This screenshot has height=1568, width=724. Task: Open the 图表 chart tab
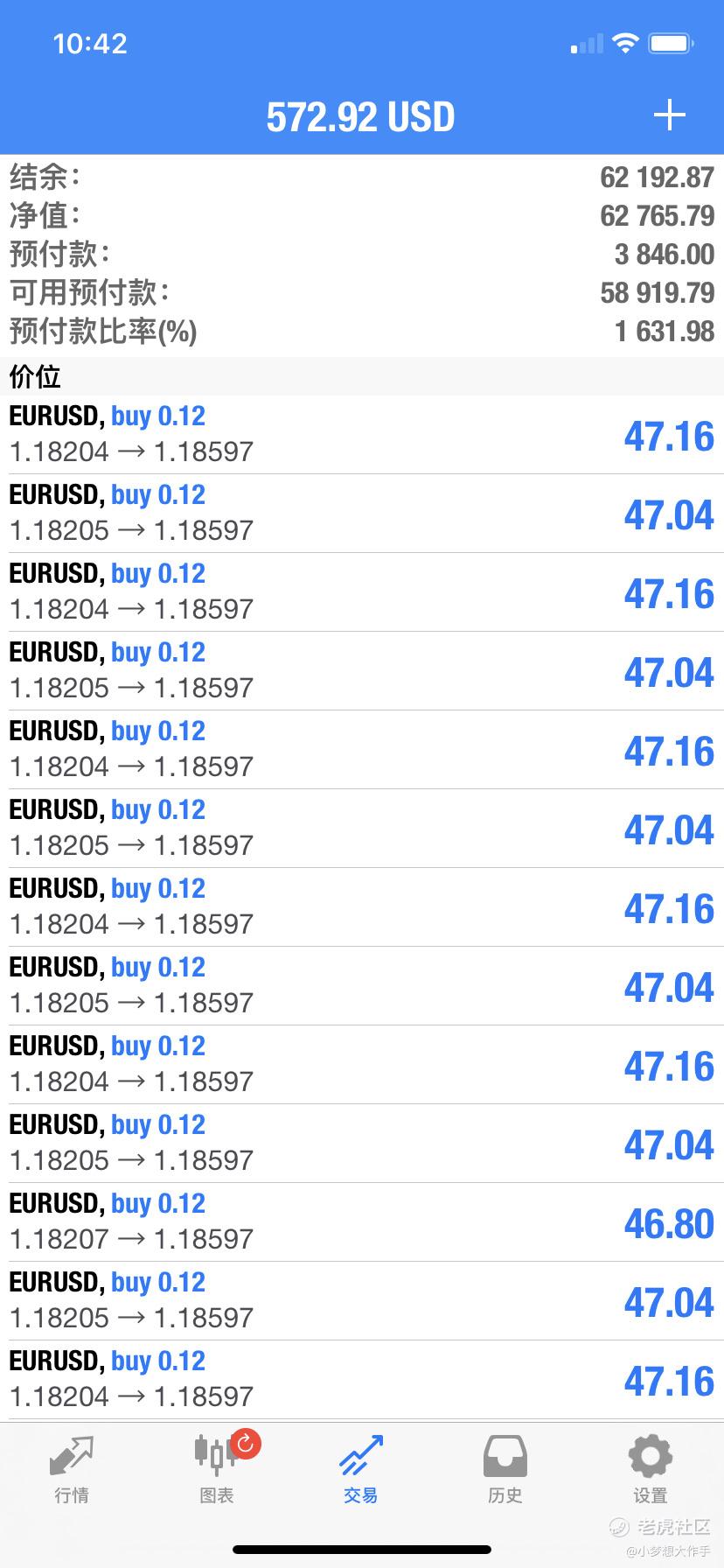coord(217,1470)
